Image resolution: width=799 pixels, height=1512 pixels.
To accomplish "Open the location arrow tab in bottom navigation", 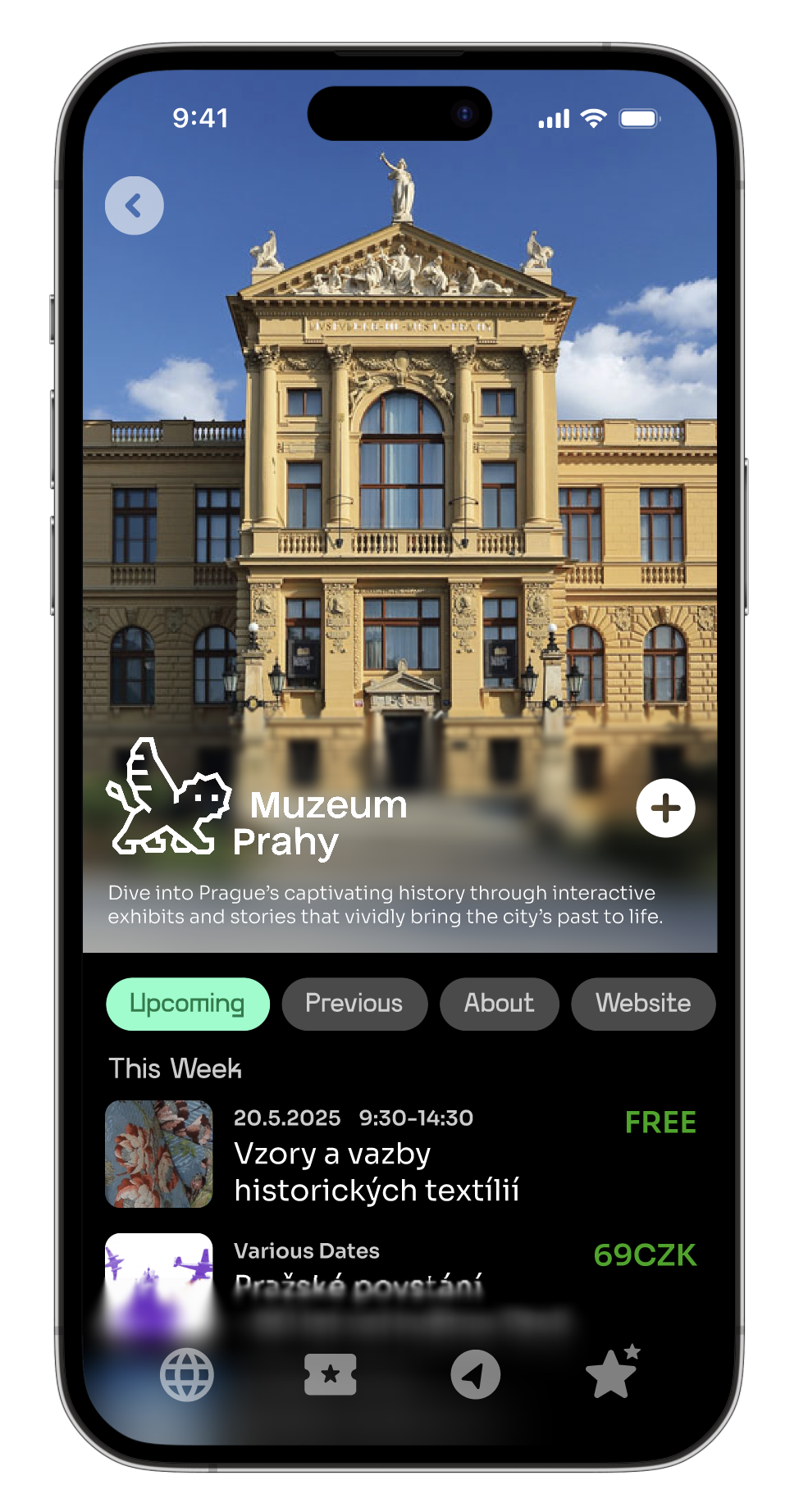I will pos(475,1374).
